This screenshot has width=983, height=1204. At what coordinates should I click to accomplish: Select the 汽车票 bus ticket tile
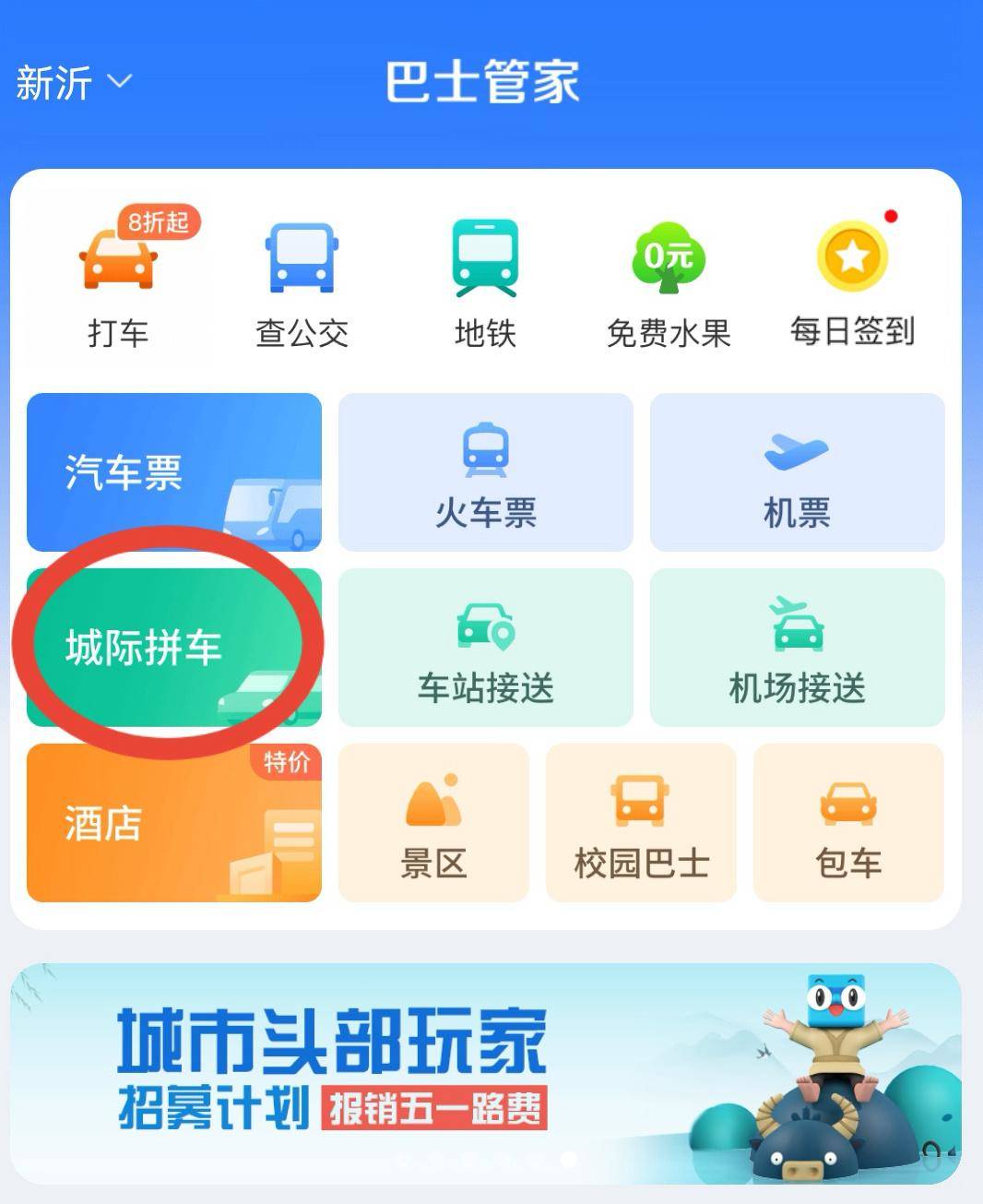(173, 472)
